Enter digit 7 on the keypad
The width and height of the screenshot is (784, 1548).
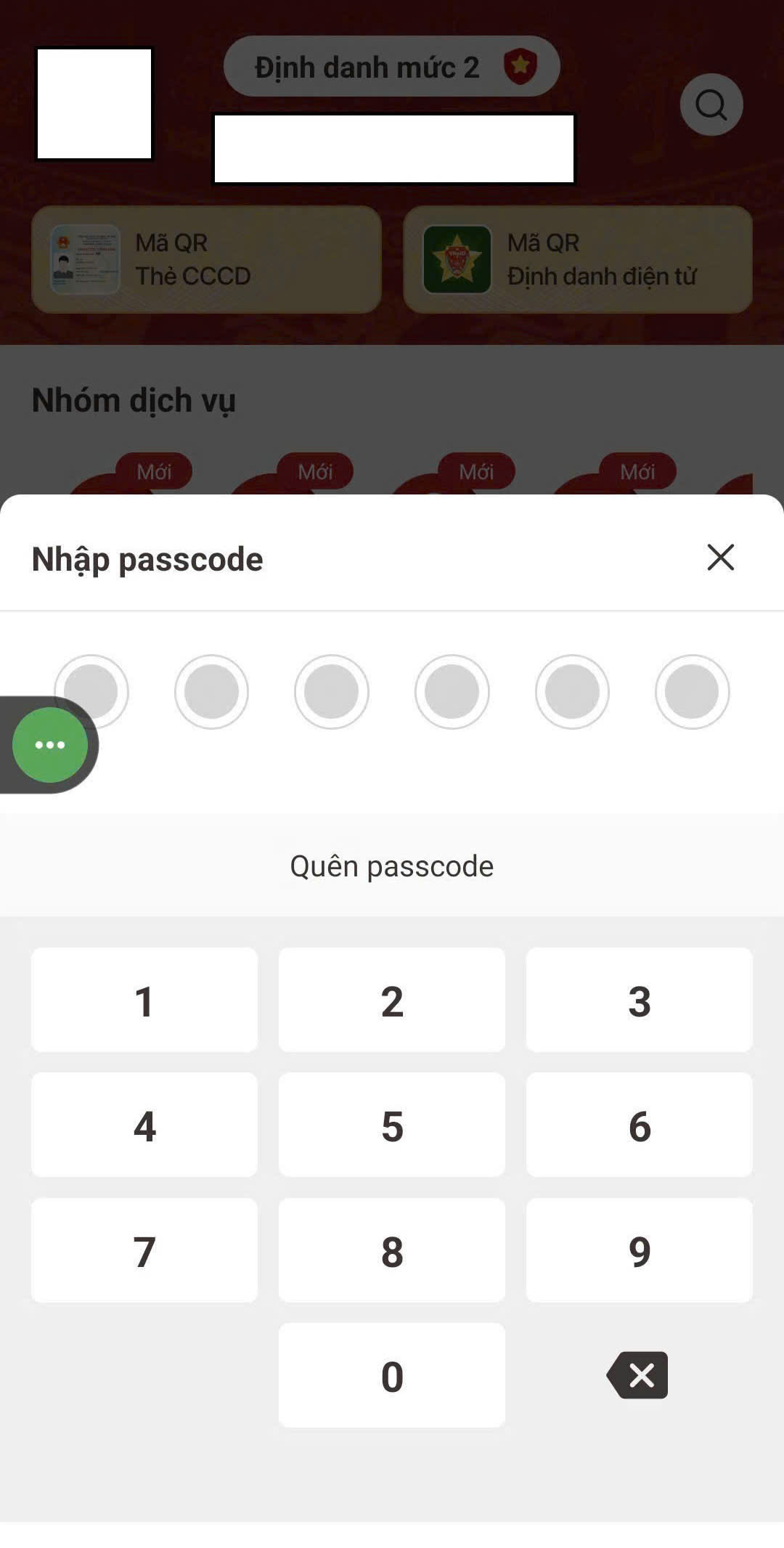pyautogui.click(x=144, y=1250)
